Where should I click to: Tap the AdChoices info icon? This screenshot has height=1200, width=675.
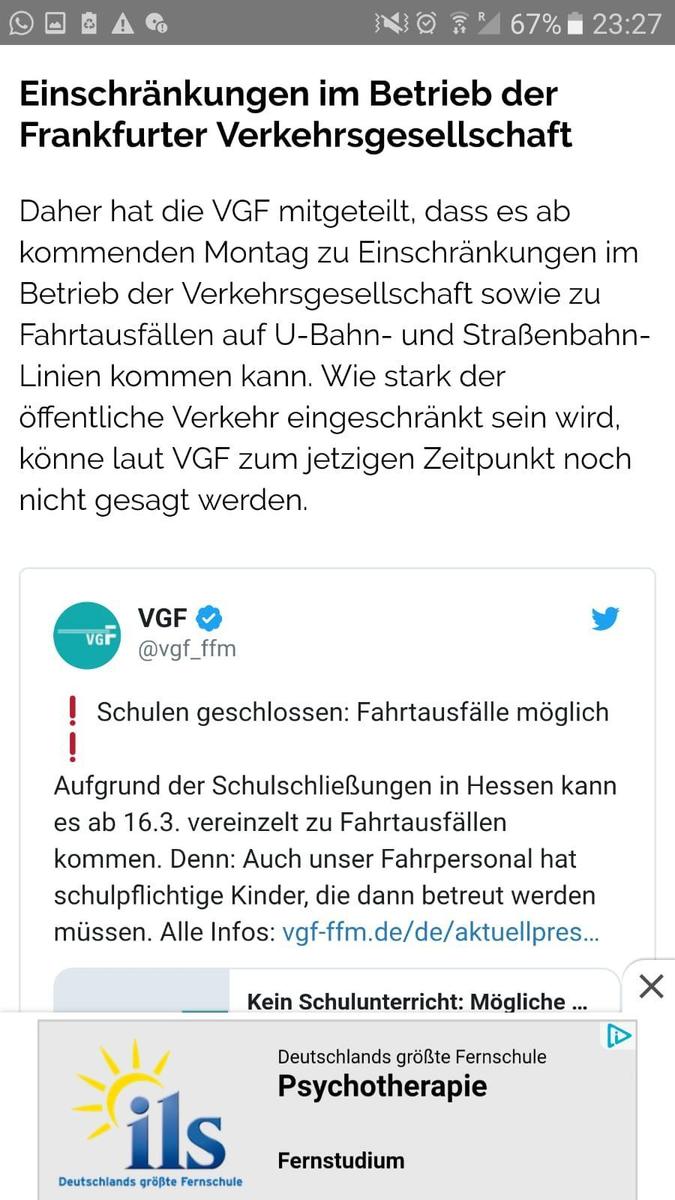[x=620, y=1035]
